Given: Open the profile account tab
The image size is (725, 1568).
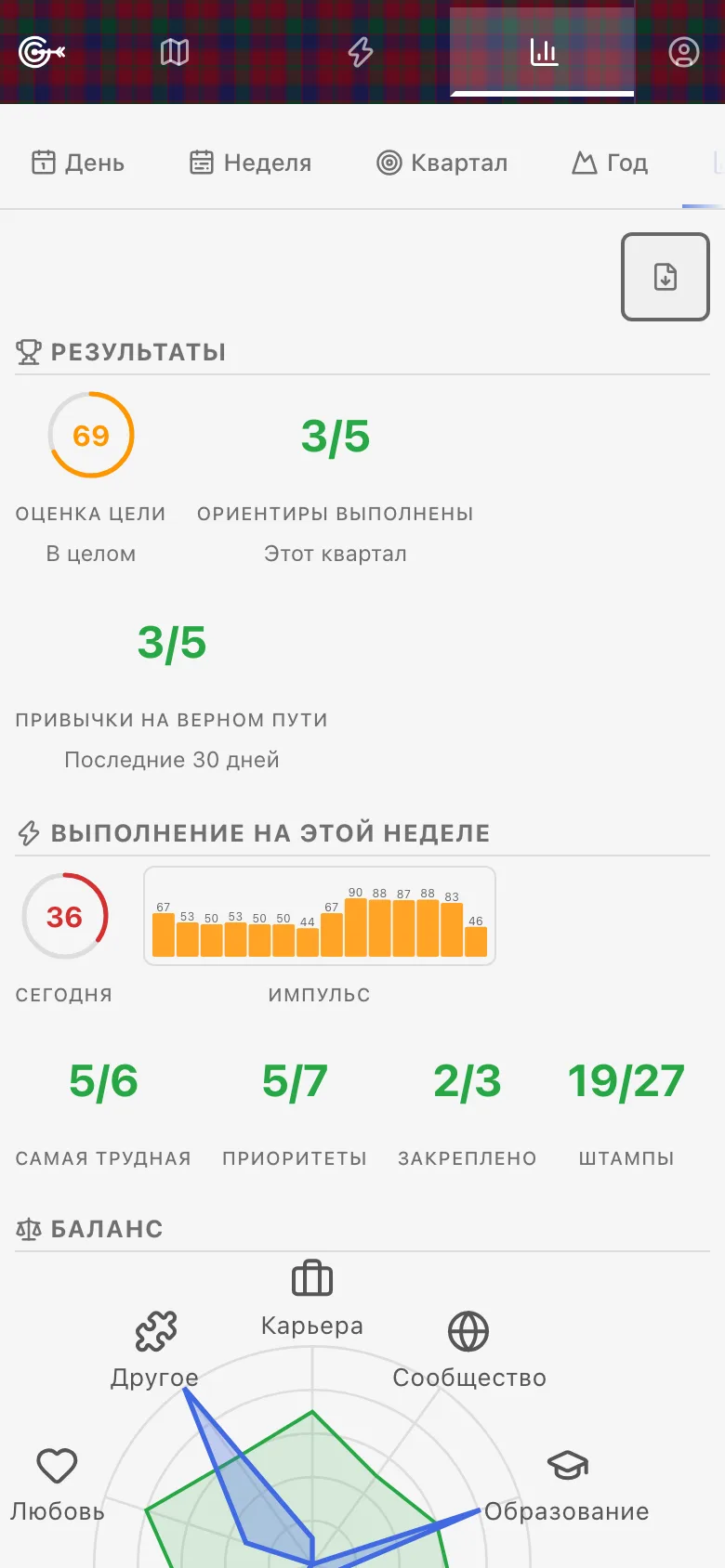Looking at the screenshot, I should coord(684,52).
